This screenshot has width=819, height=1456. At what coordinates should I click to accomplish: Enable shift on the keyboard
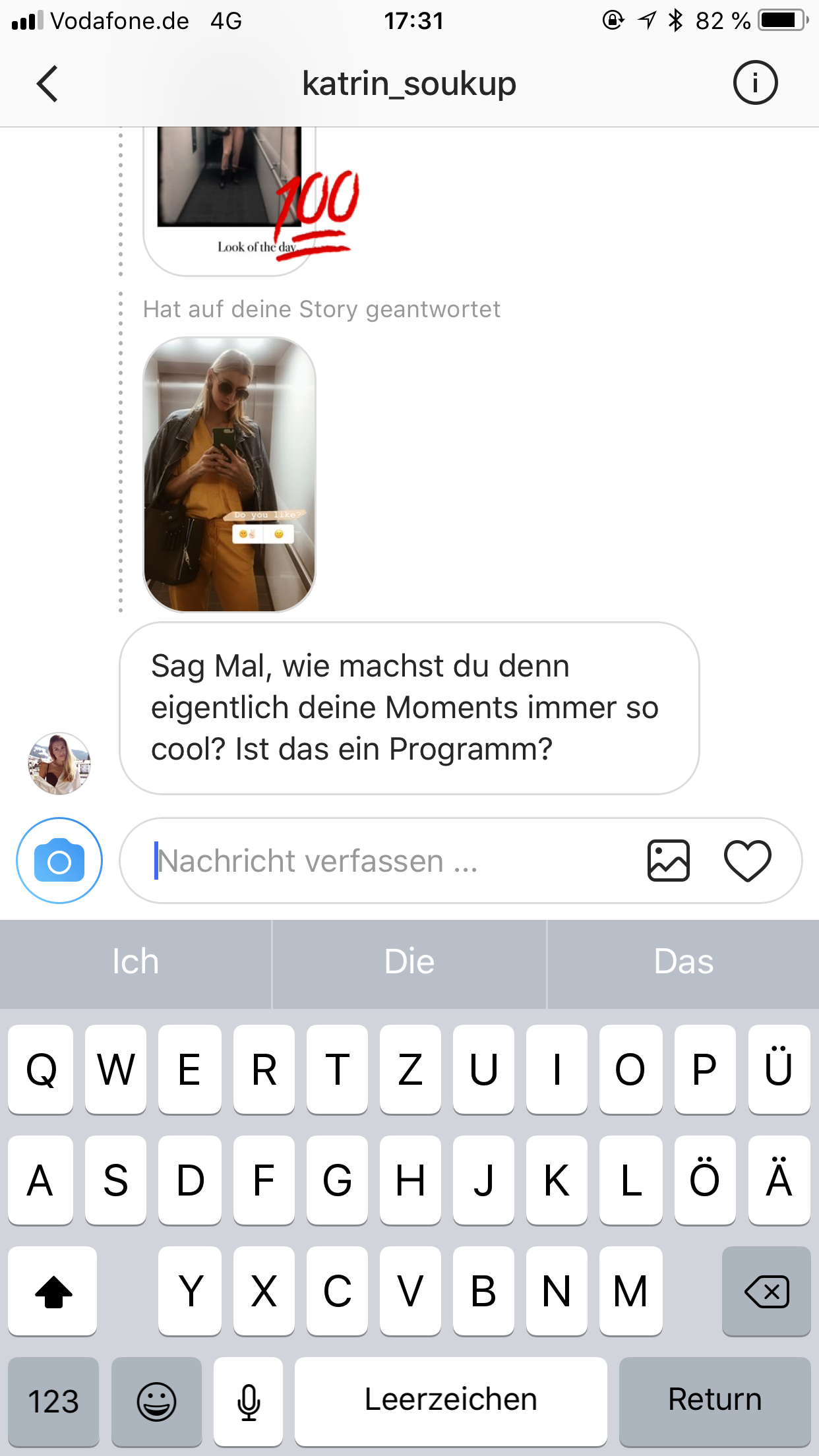[x=53, y=1290]
